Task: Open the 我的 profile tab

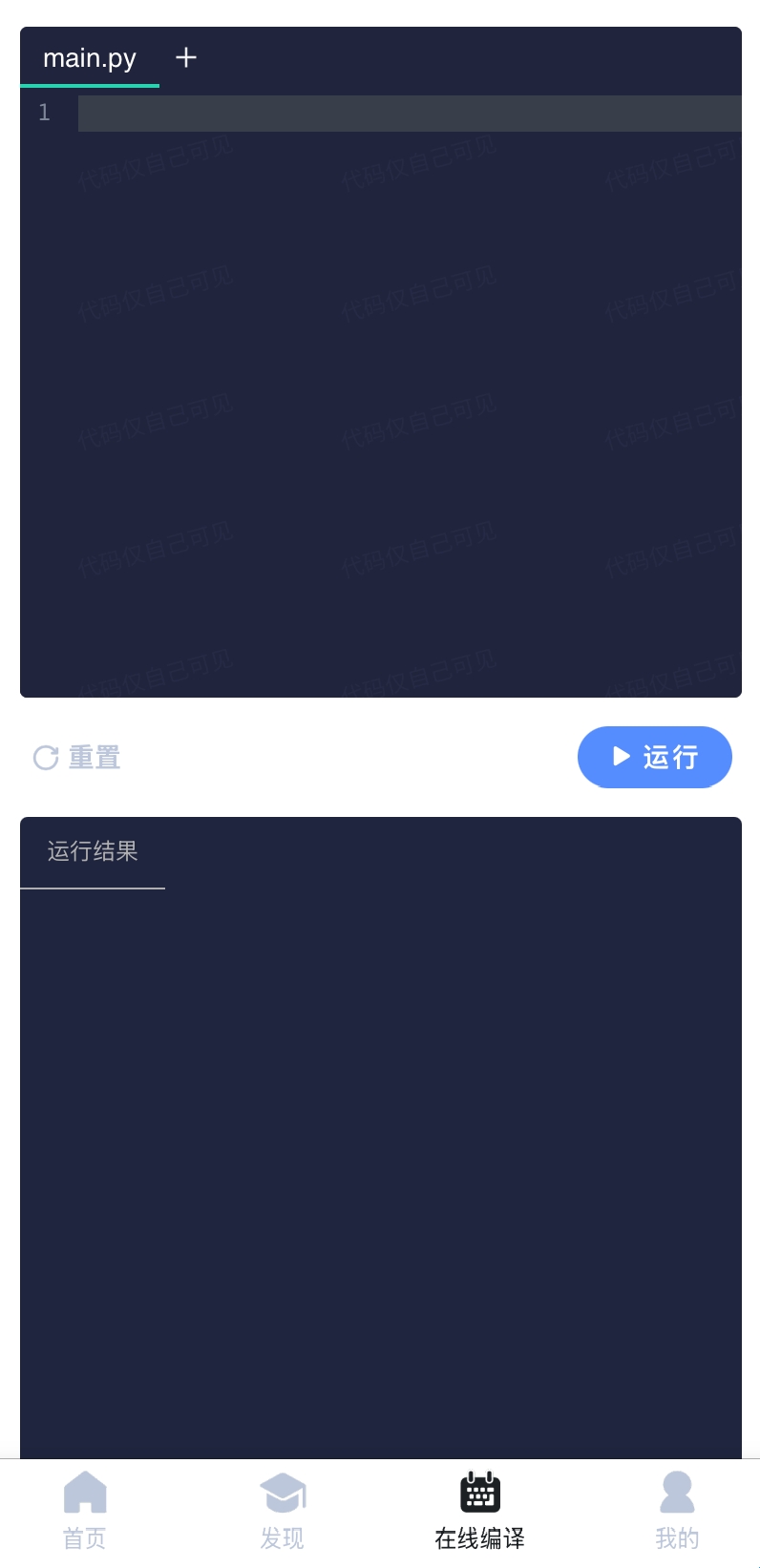Action: (677, 1511)
